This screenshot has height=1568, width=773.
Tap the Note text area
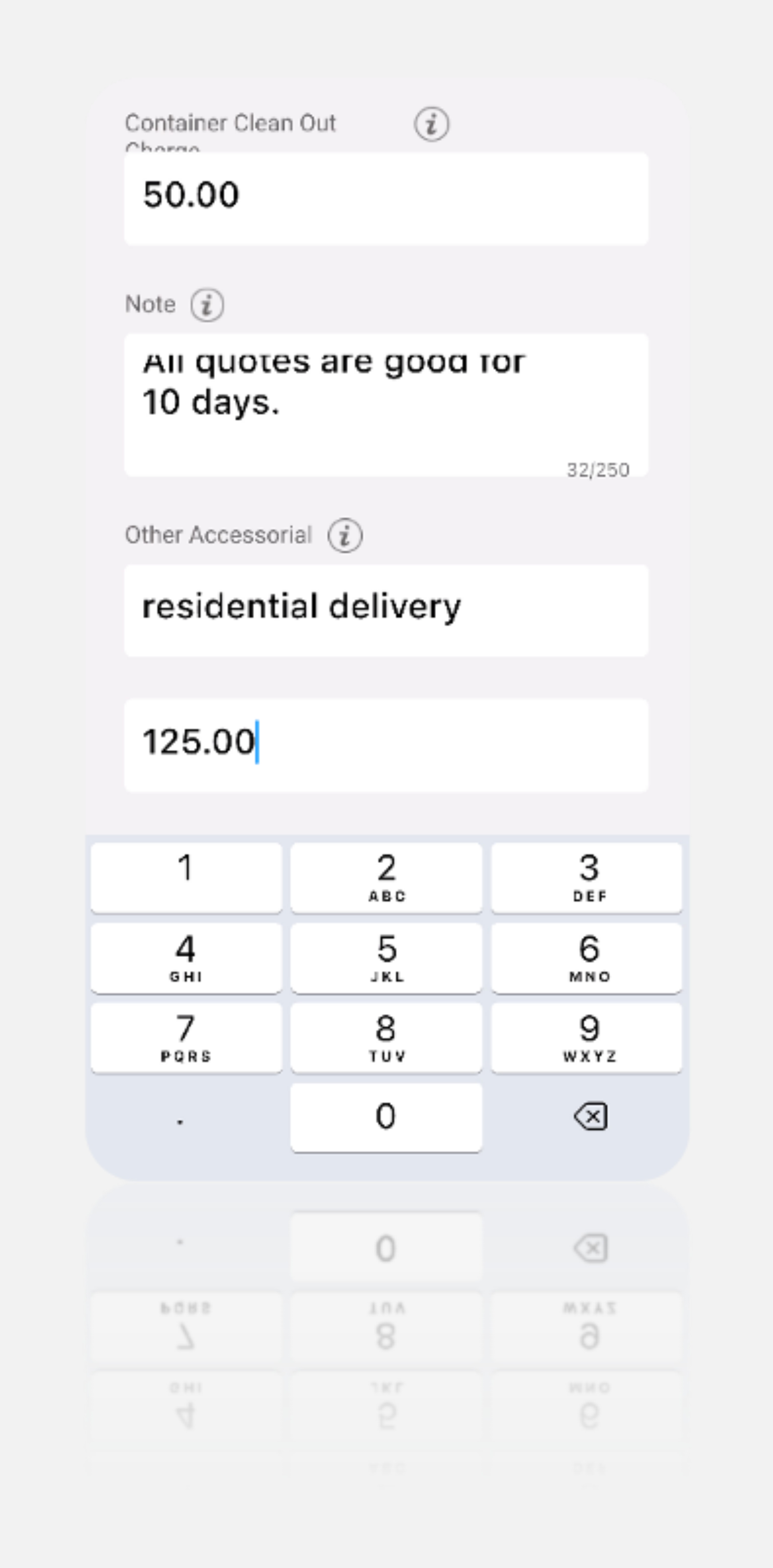[x=386, y=404]
